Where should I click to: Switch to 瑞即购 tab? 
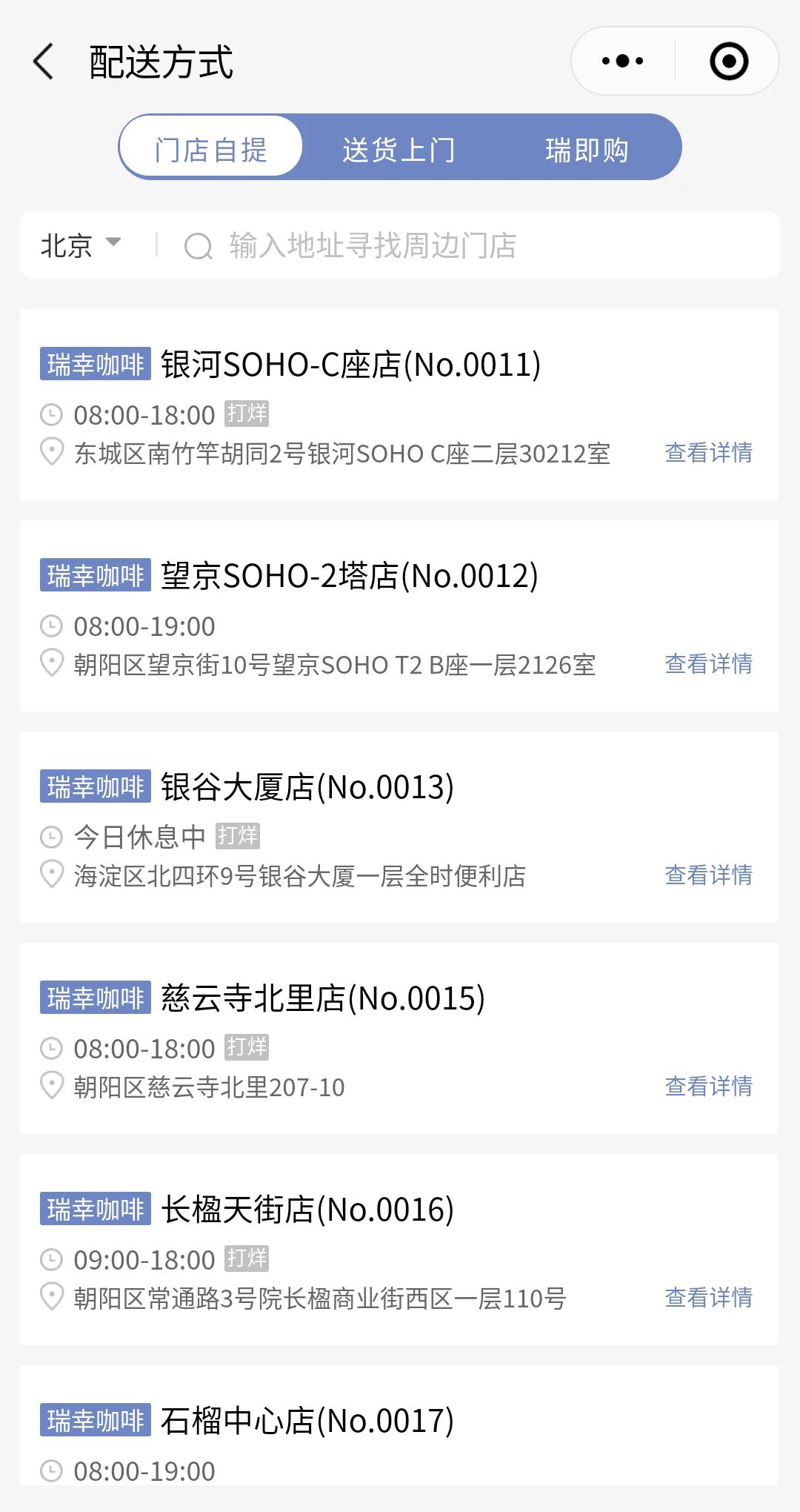coord(587,148)
